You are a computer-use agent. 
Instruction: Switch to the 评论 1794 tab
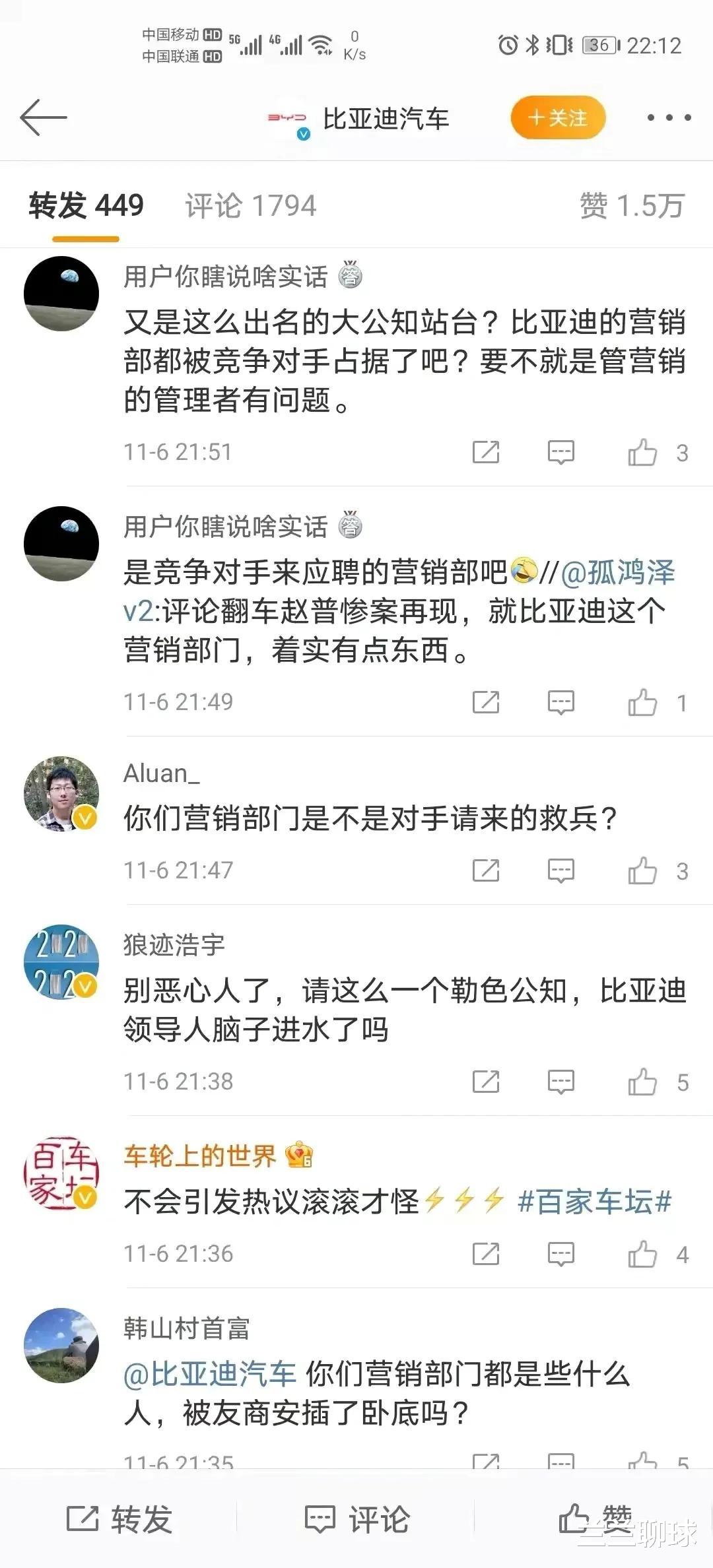click(250, 205)
